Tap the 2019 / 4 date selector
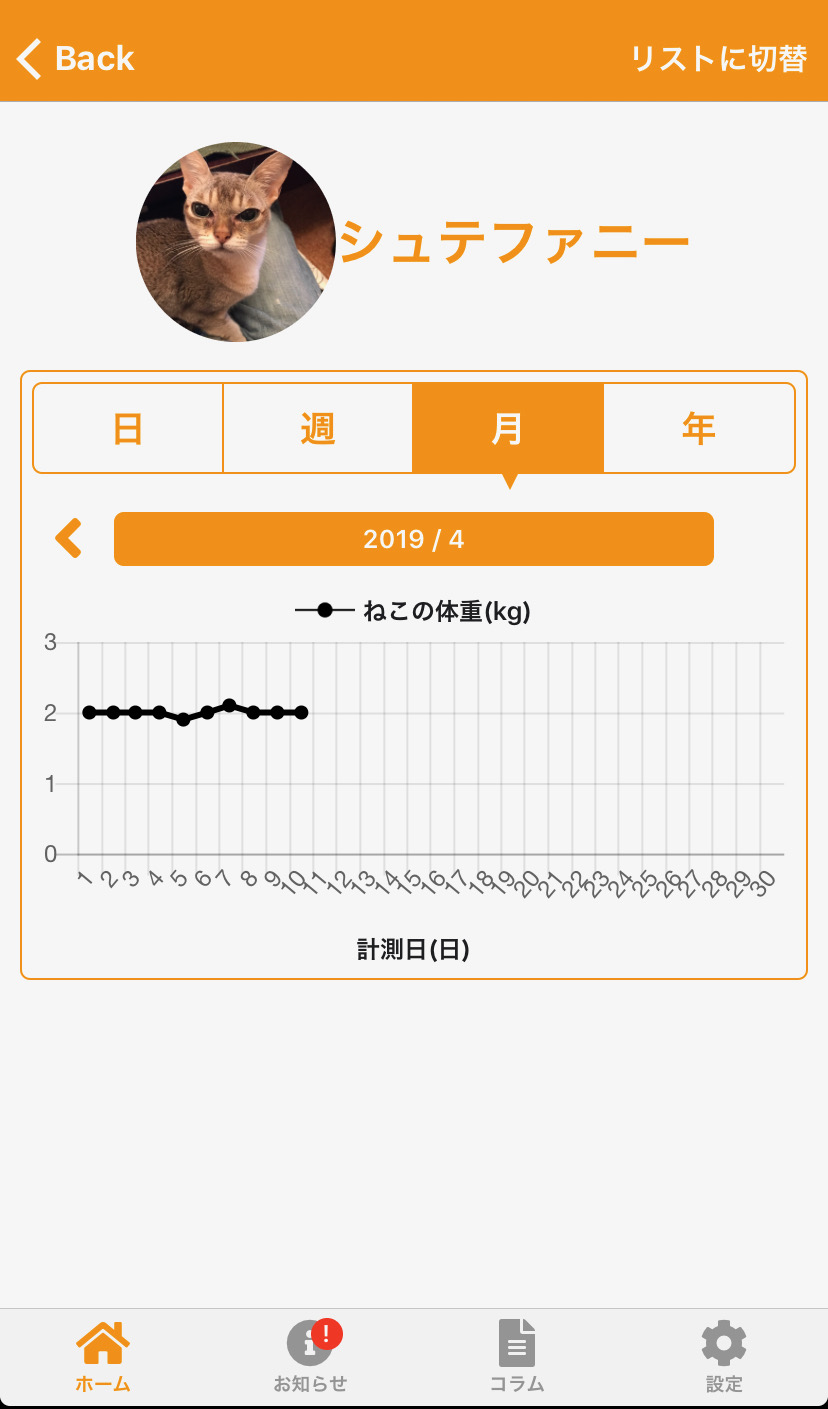This screenshot has height=1409, width=828. tap(414, 539)
